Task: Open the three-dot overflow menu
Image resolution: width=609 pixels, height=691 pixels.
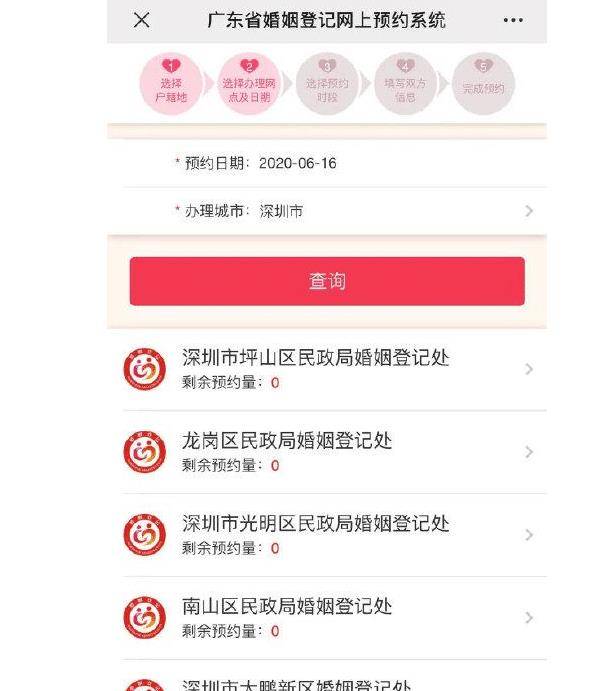Action: (513, 20)
